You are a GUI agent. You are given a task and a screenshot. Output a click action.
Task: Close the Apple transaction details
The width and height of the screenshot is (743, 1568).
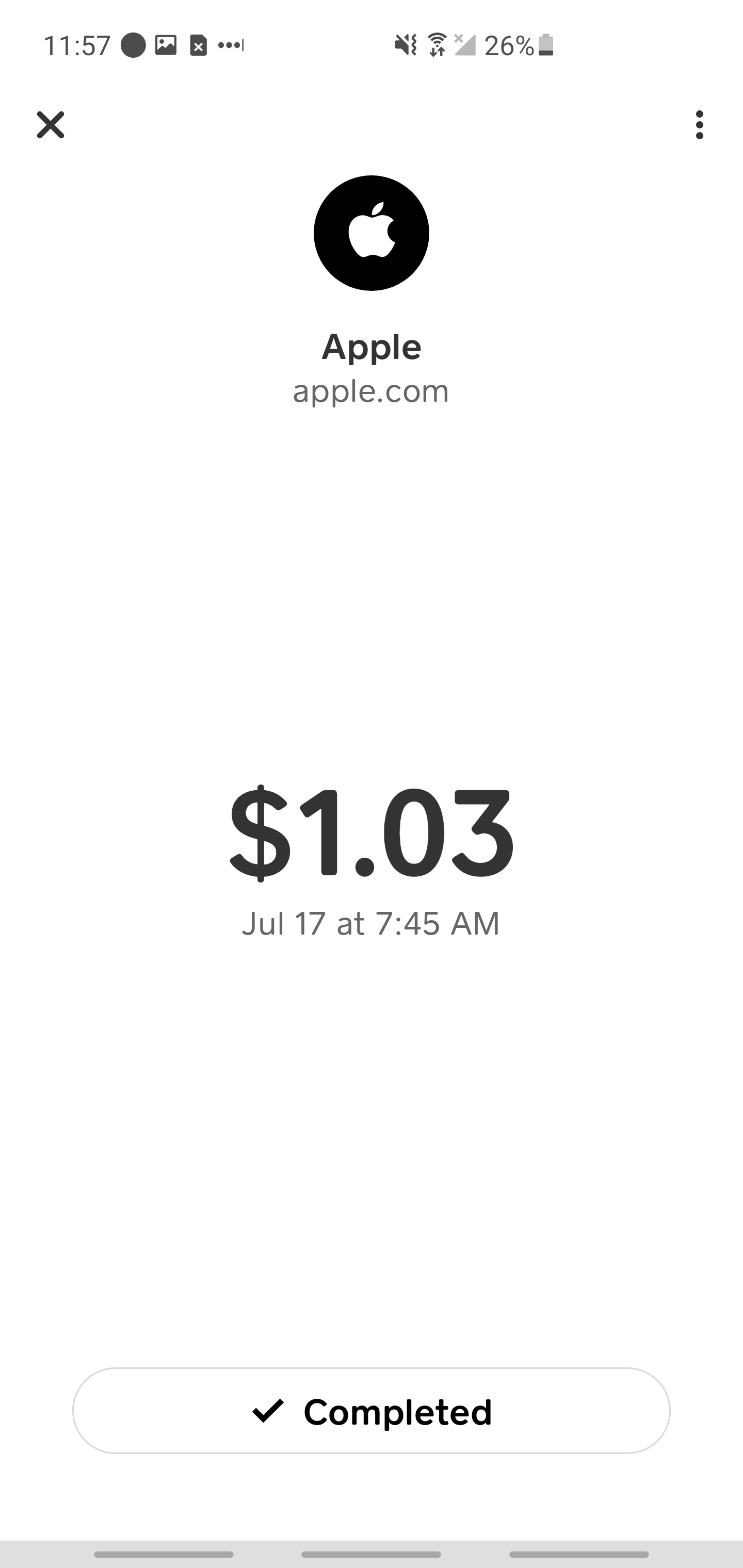(x=51, y=125)
